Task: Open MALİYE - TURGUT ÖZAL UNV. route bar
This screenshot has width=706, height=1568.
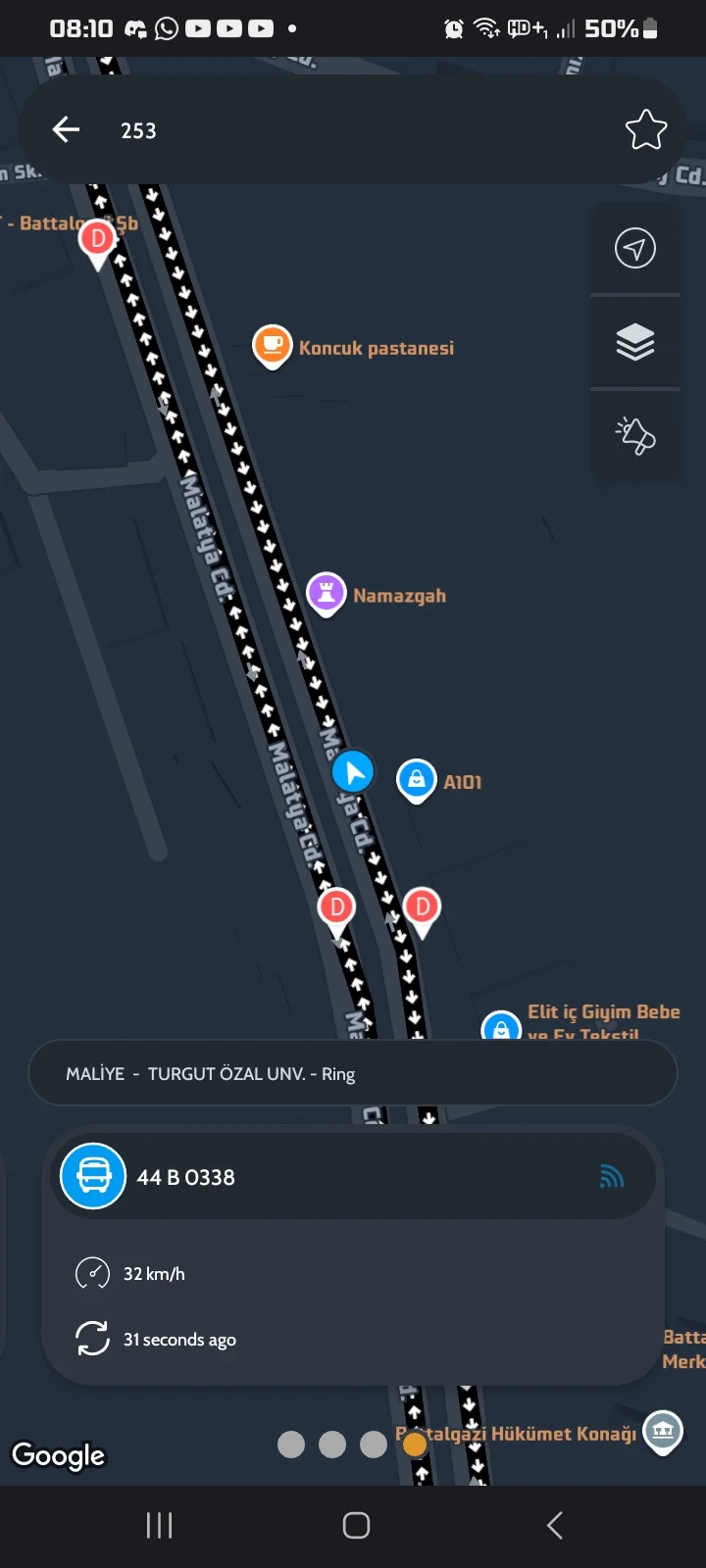Action: tap(353, 1073)
